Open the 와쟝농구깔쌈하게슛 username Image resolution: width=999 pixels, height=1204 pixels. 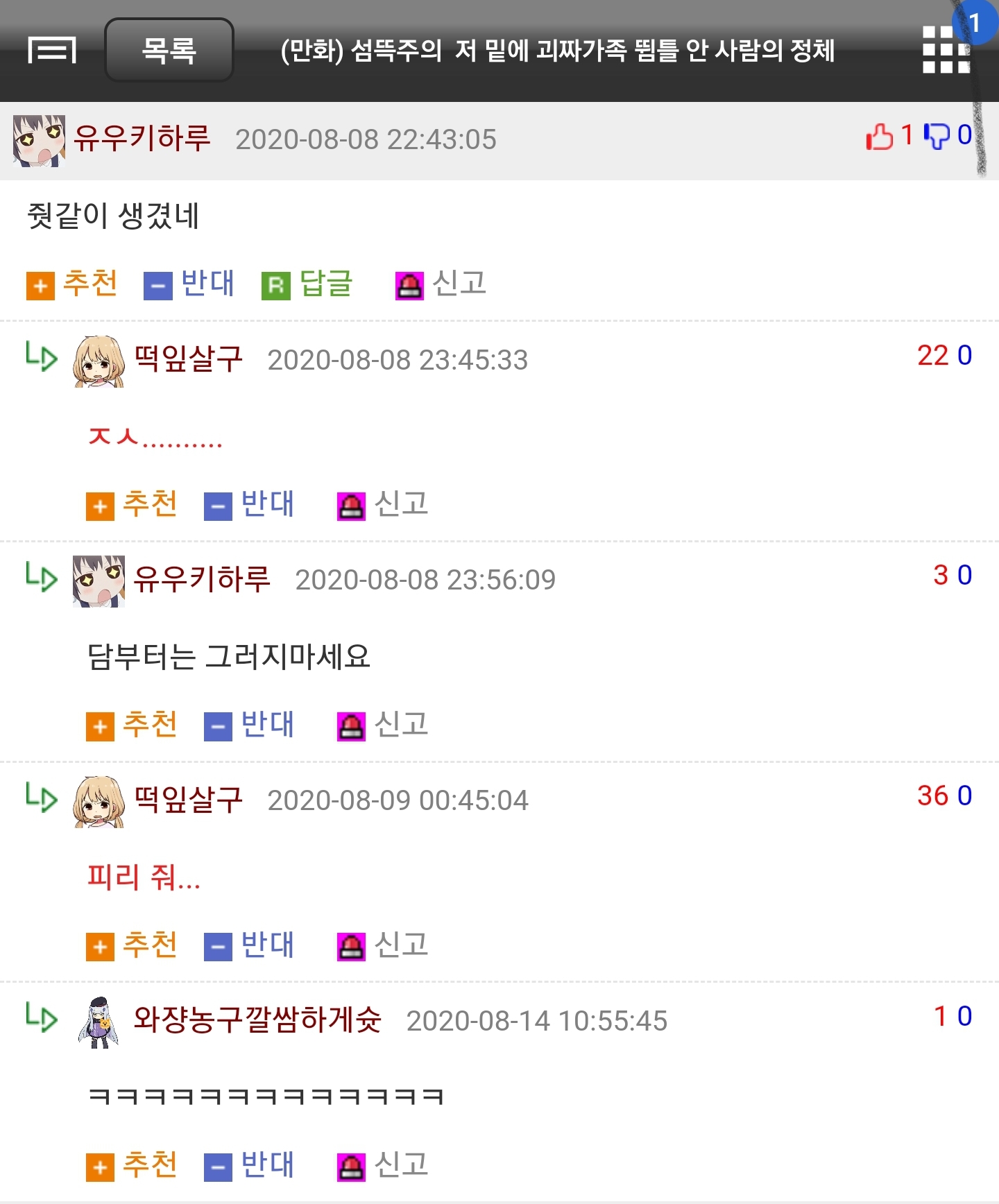pos(257,1020)
